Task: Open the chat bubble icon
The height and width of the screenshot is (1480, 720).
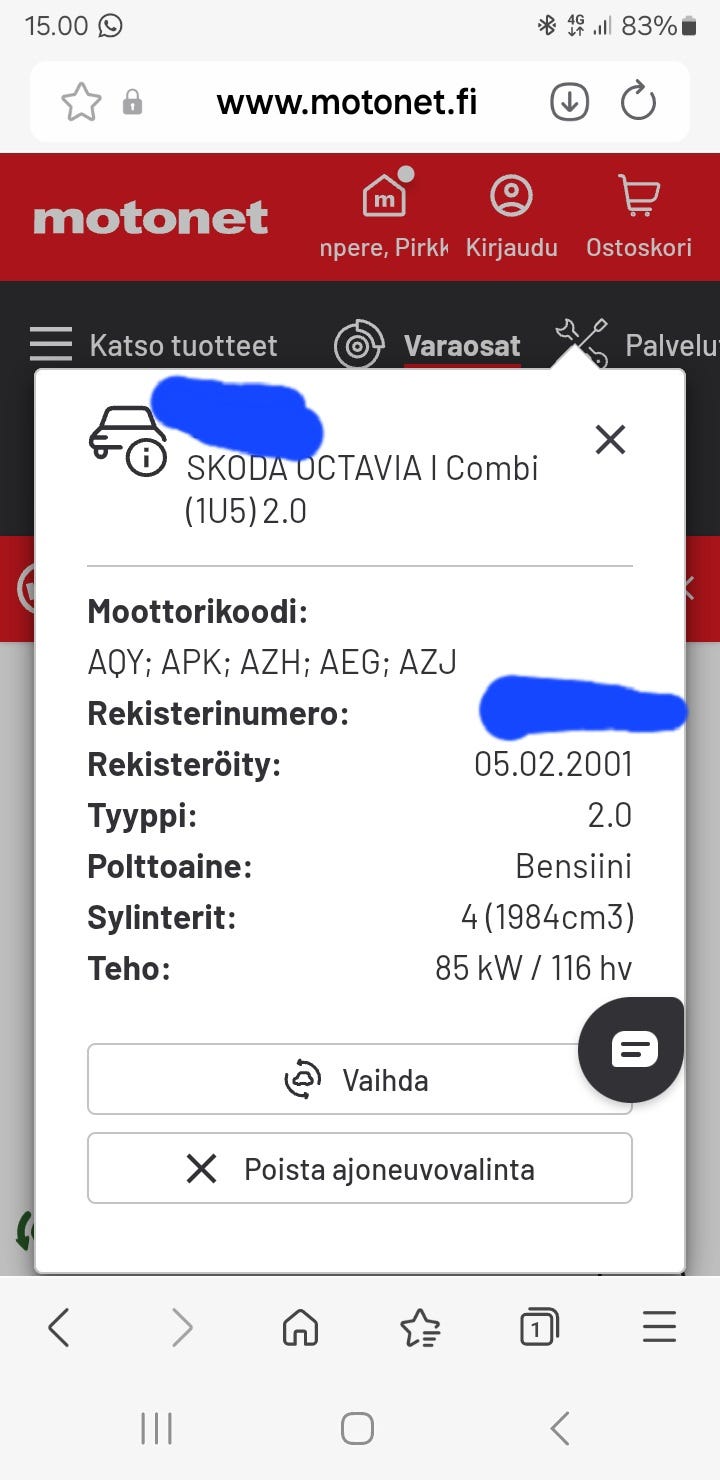Action: pos(631,1048)
